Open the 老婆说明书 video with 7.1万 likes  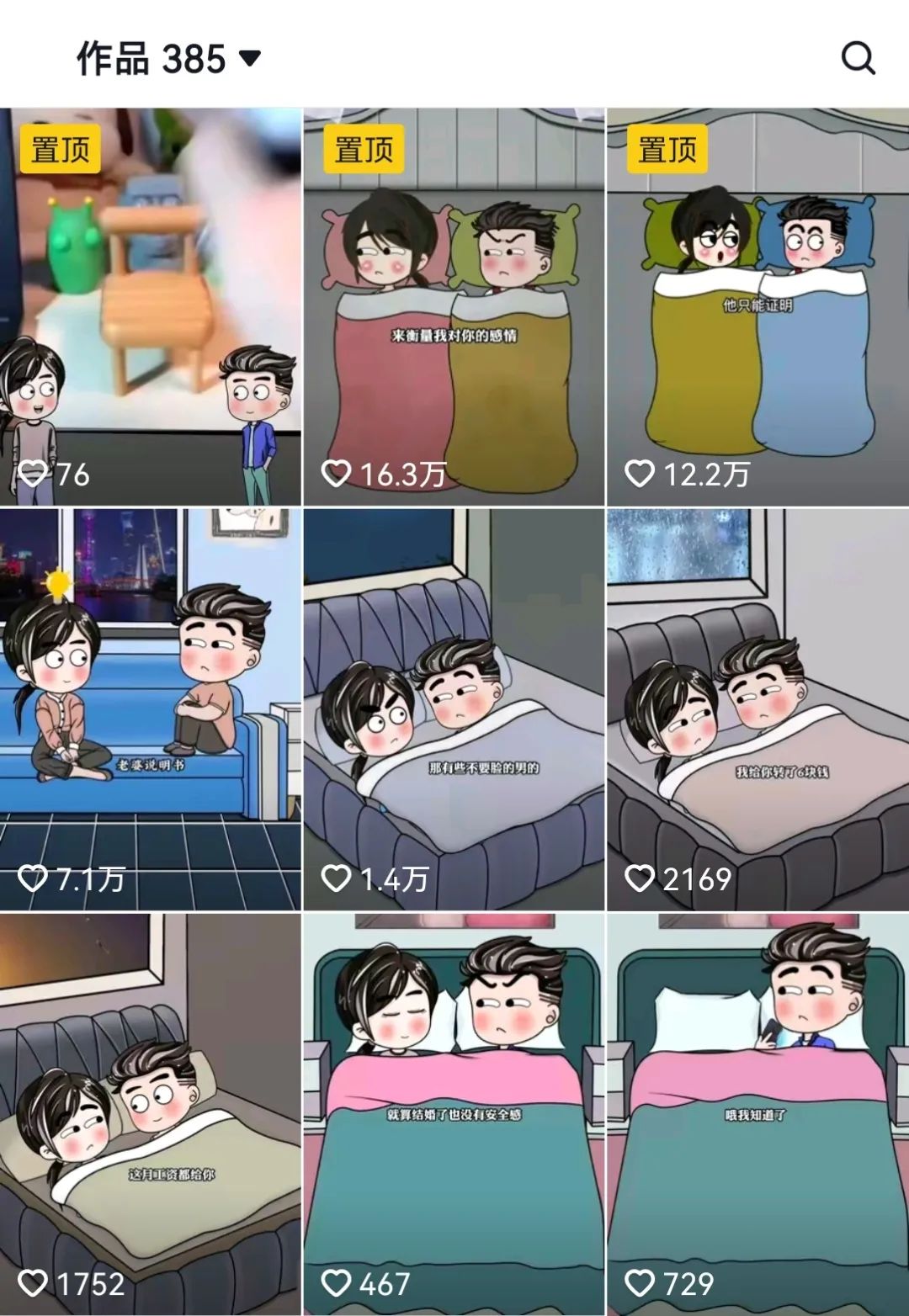(x=150, y=708)
